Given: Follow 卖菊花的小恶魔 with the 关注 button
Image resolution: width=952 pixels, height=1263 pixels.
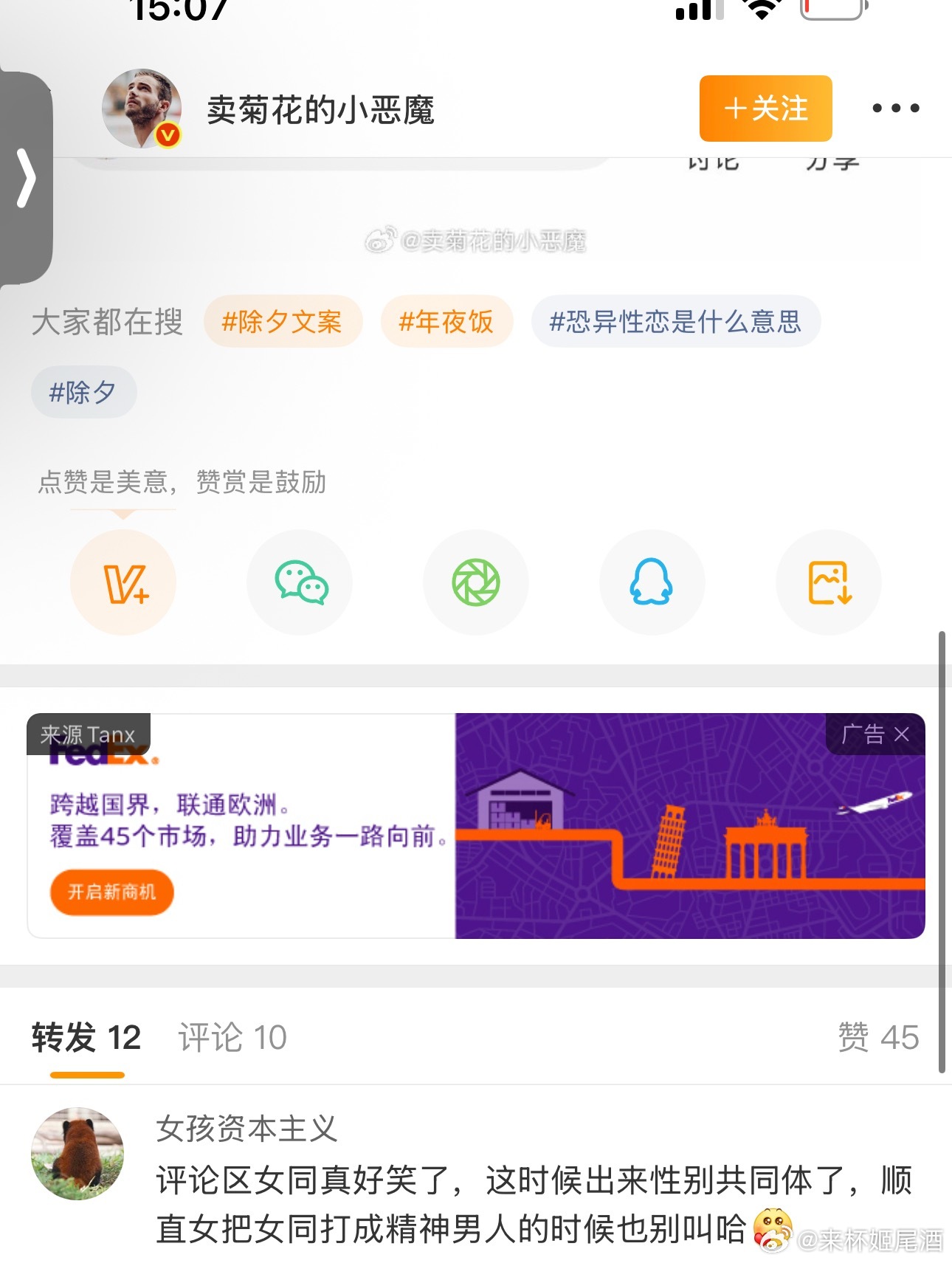Looking at the screenshot, I should tap(765, 109).
